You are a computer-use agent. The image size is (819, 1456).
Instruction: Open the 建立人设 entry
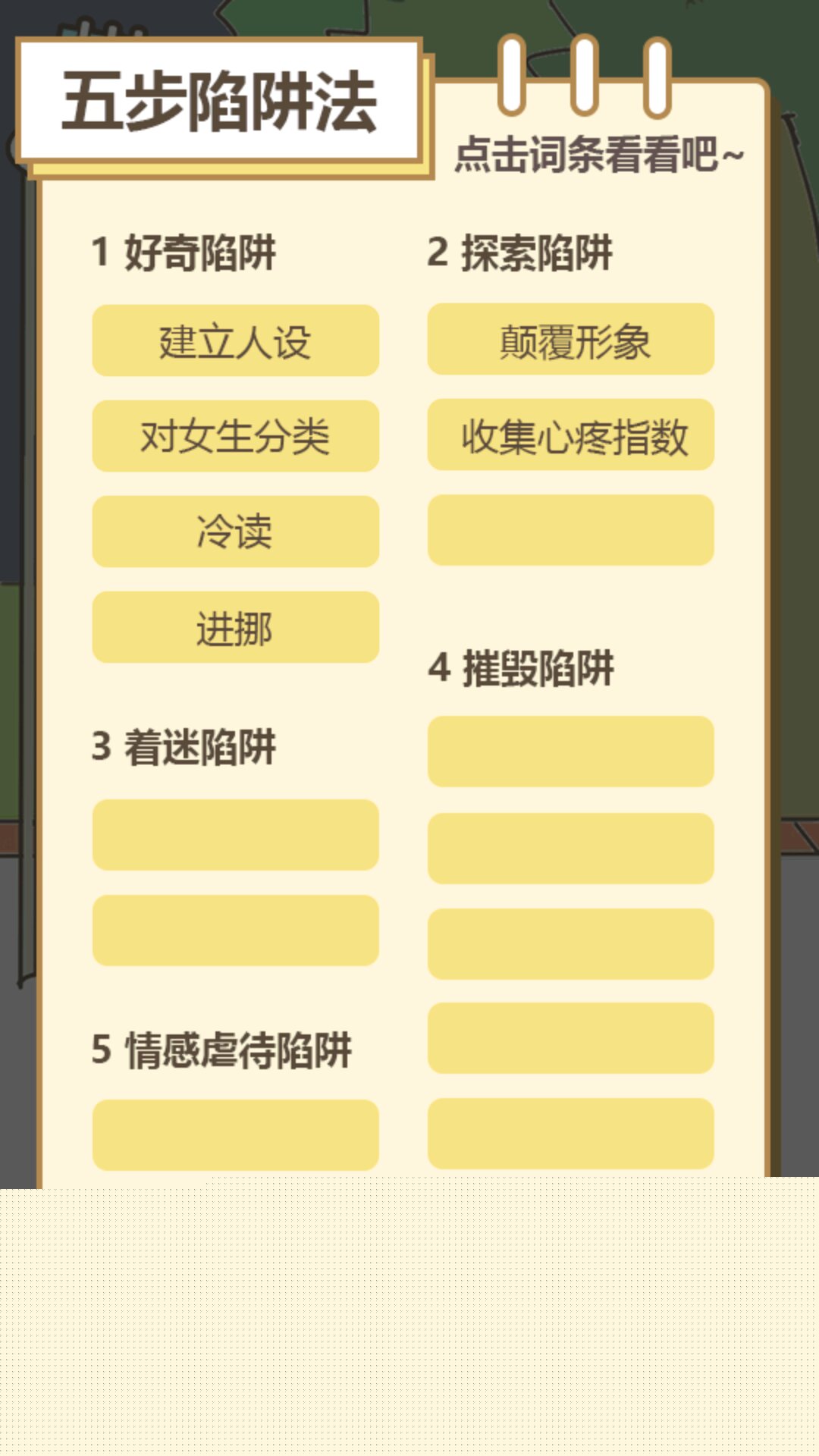click(235, 340)
